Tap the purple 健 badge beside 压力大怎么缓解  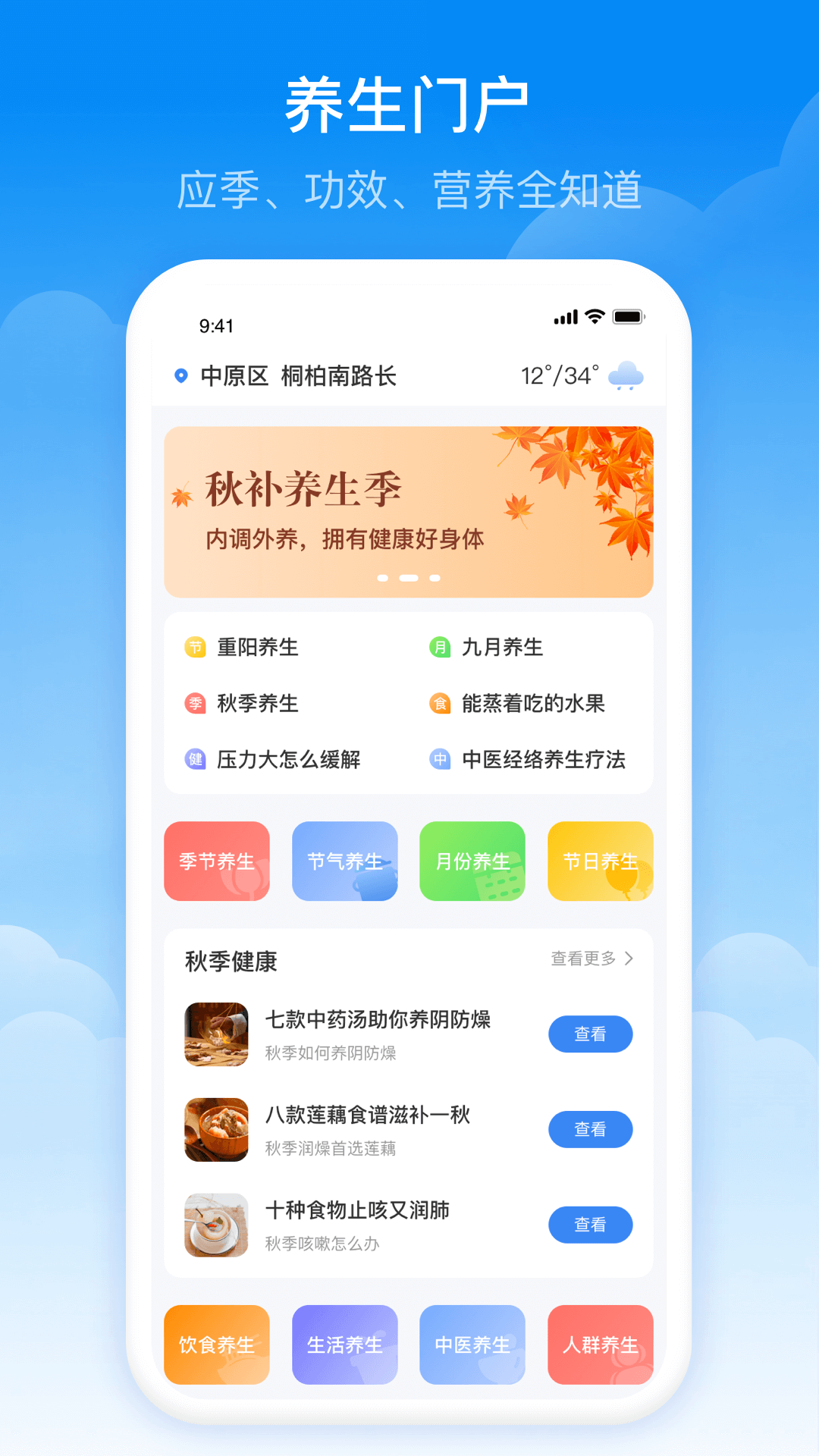click(x=195, y=759)
